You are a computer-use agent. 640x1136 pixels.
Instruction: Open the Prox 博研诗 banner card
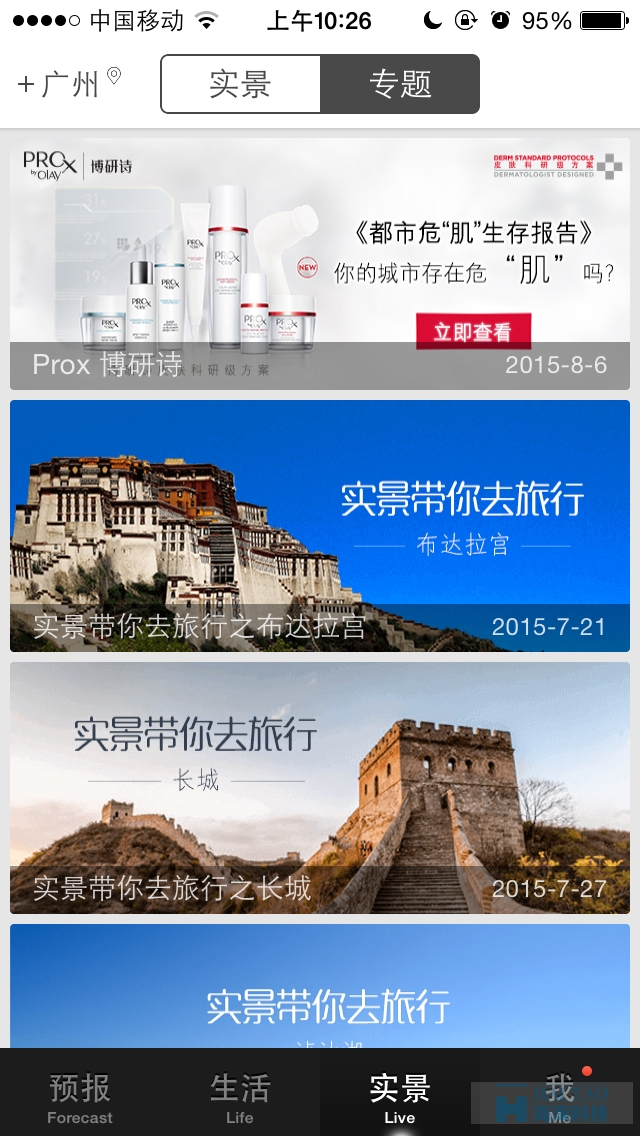320,264
